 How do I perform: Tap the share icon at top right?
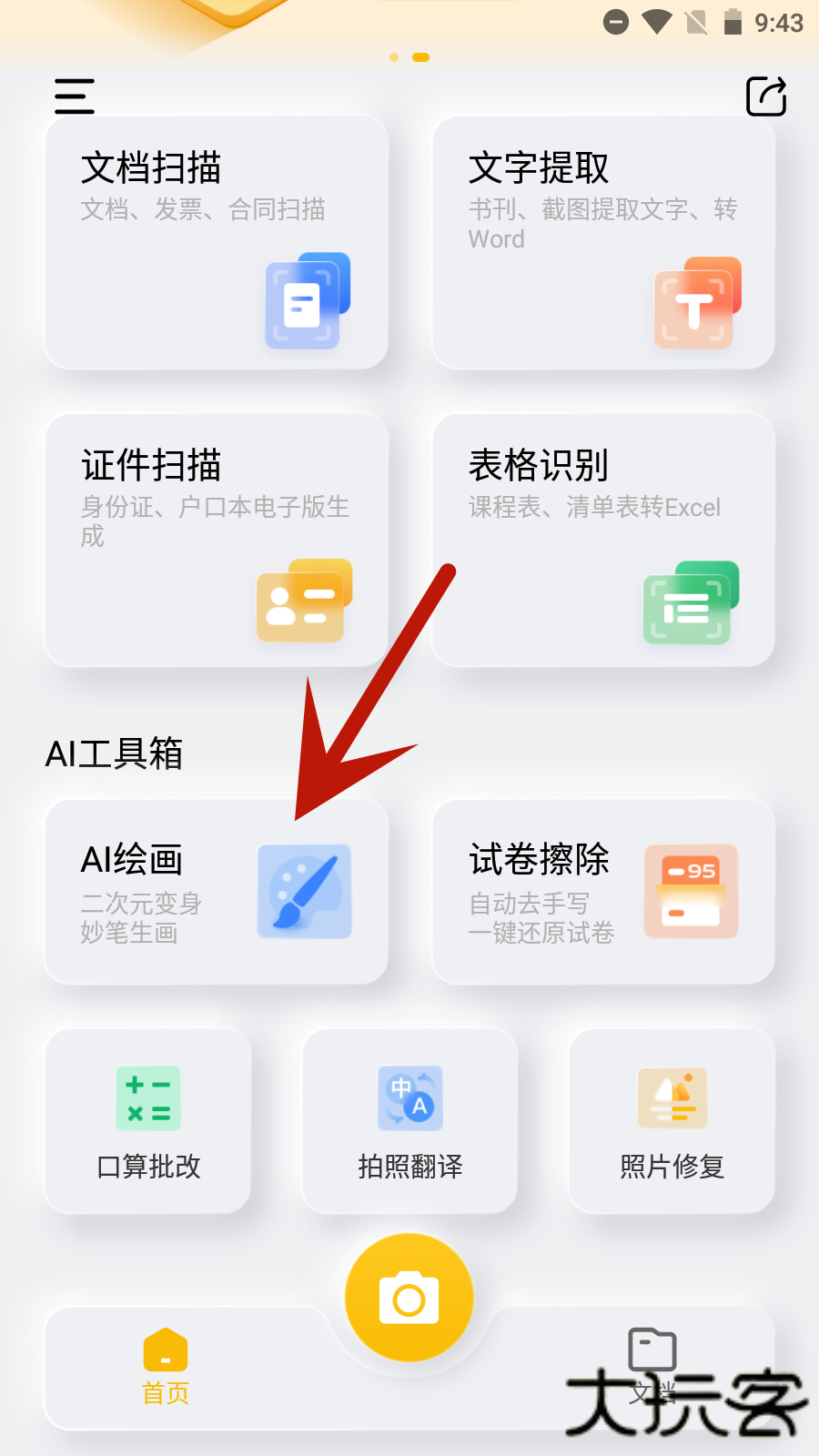click(765, 96)
